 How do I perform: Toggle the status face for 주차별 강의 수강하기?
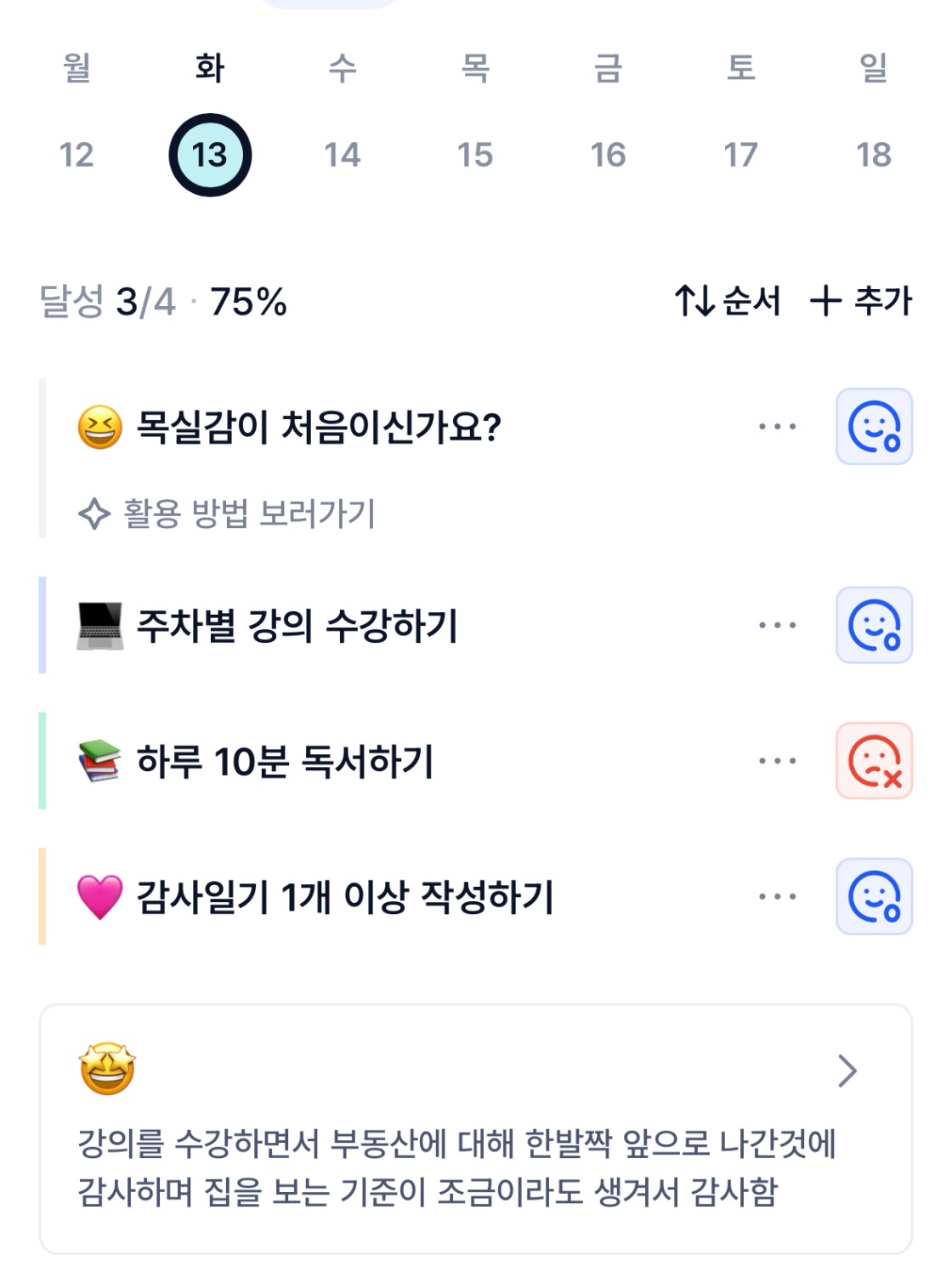click(874, 626)
